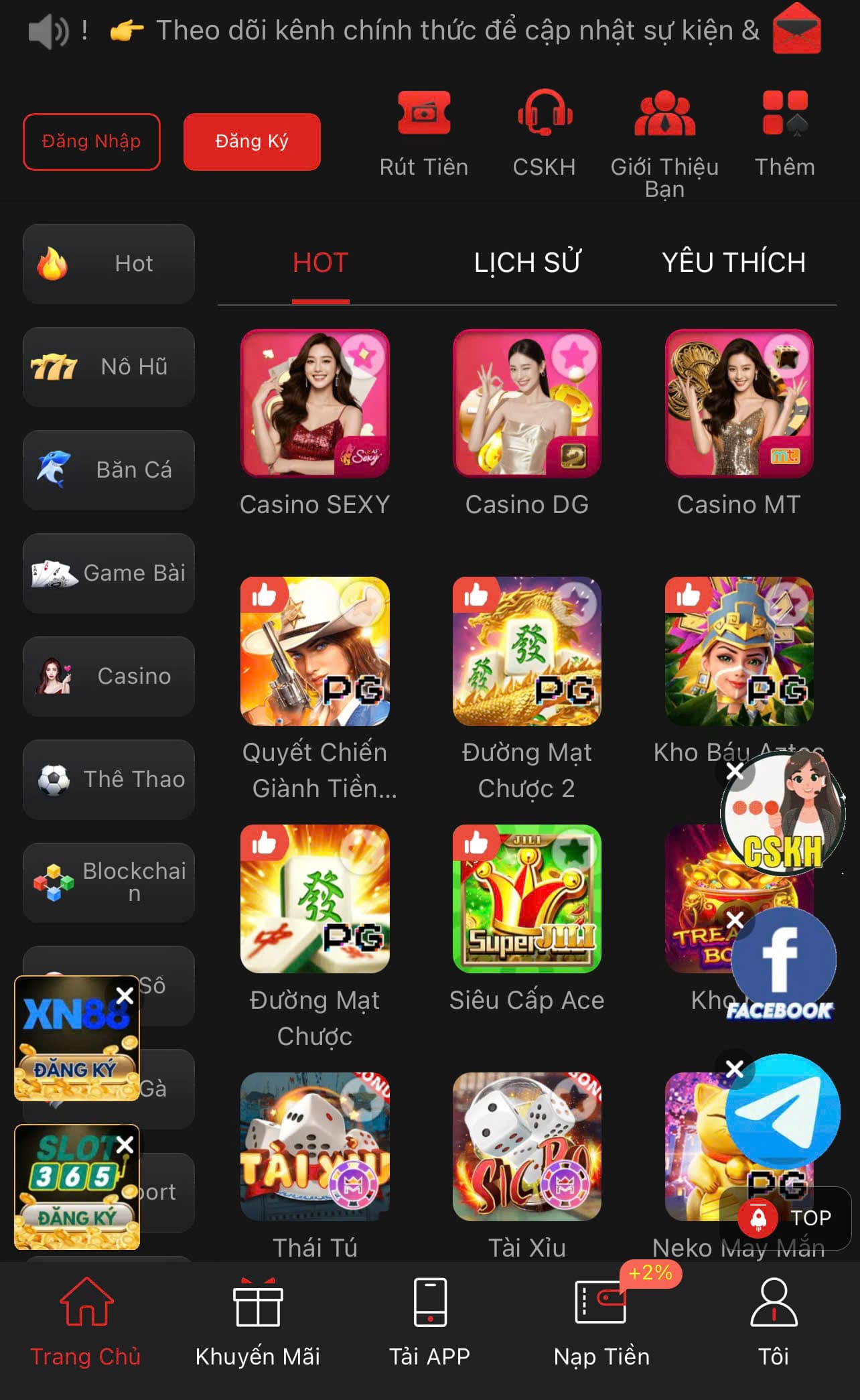Screen dimensions: 860x1400
Task: Tap the Đăng Nhập login button
Action: 92,141
